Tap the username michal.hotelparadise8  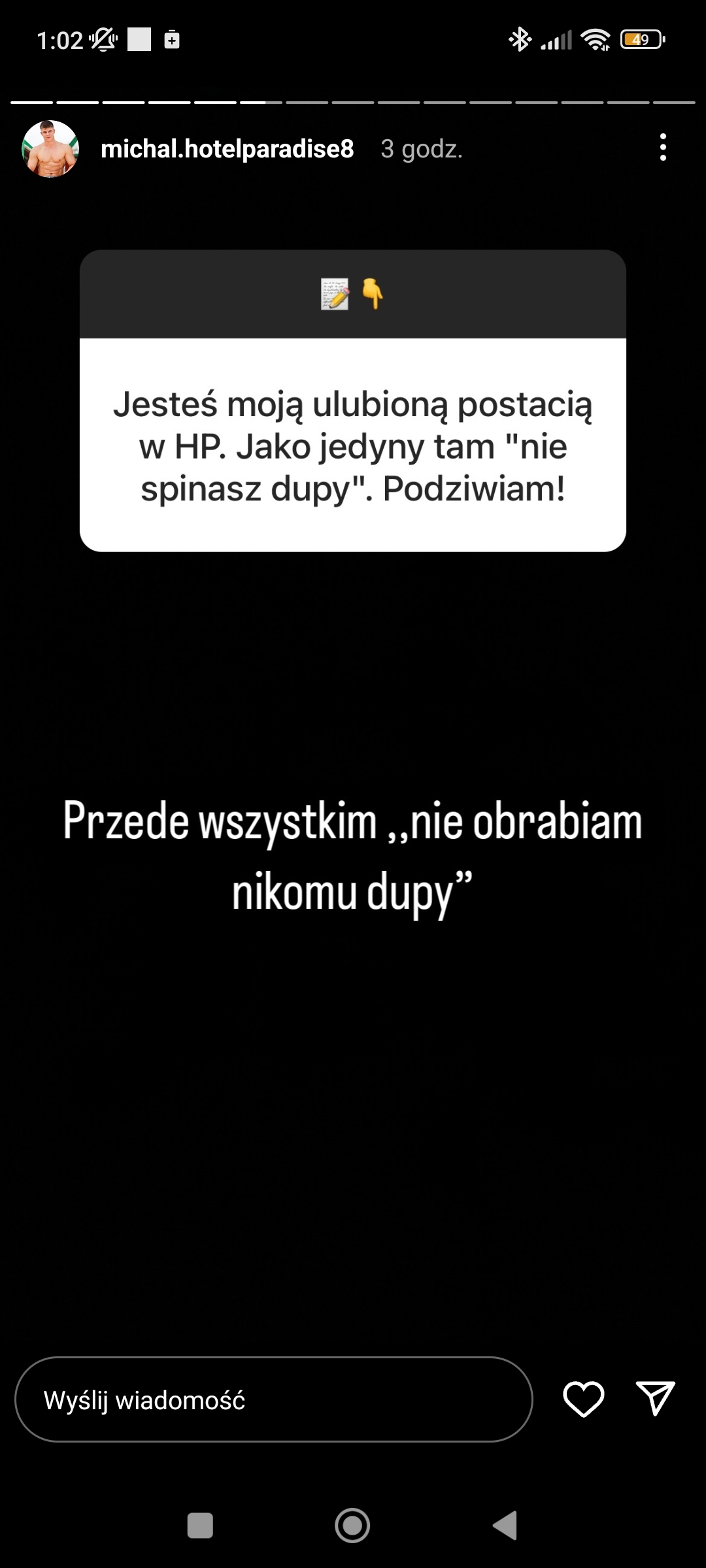tap(227, 149)
